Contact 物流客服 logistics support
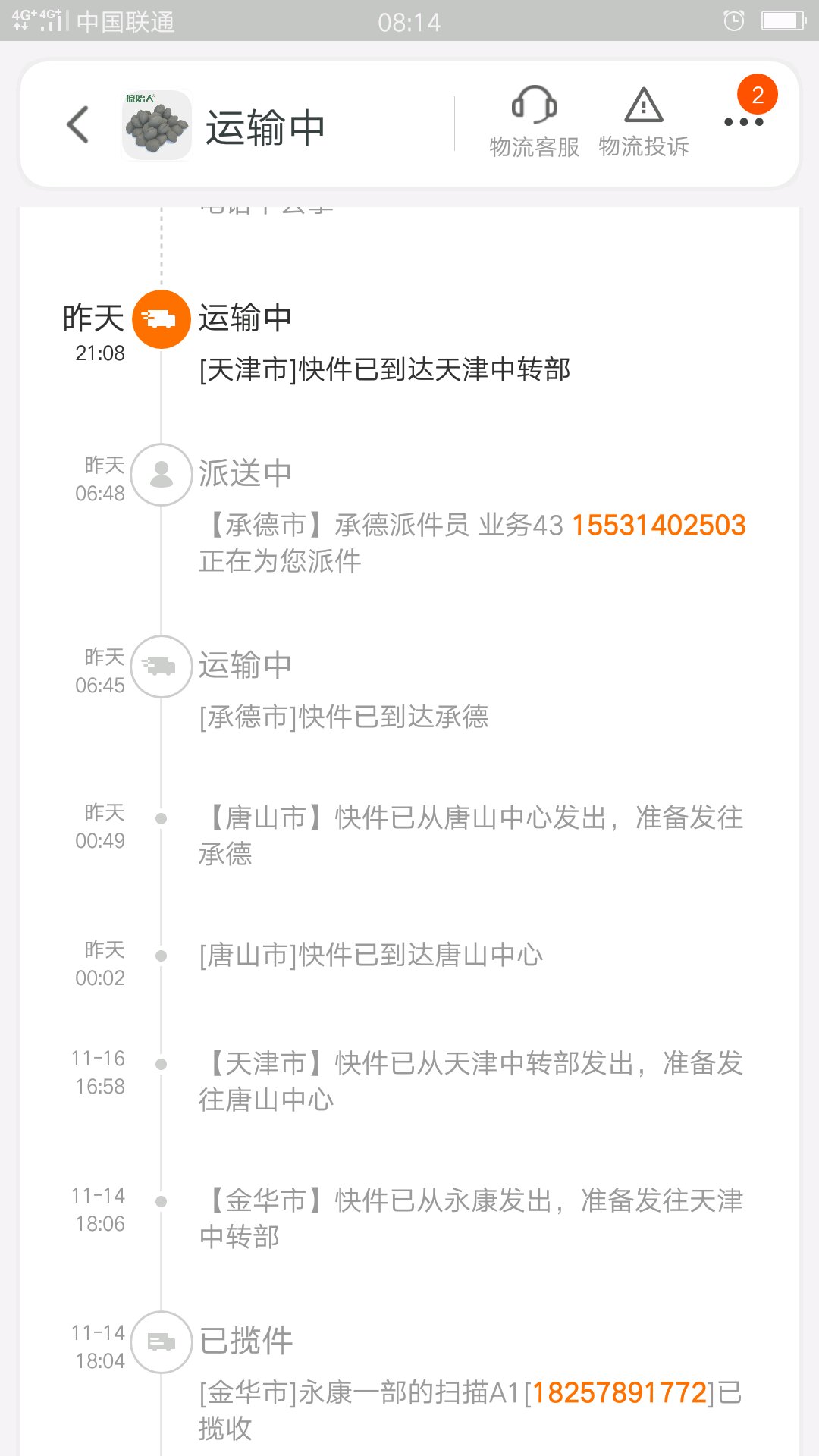 [535, 122]
